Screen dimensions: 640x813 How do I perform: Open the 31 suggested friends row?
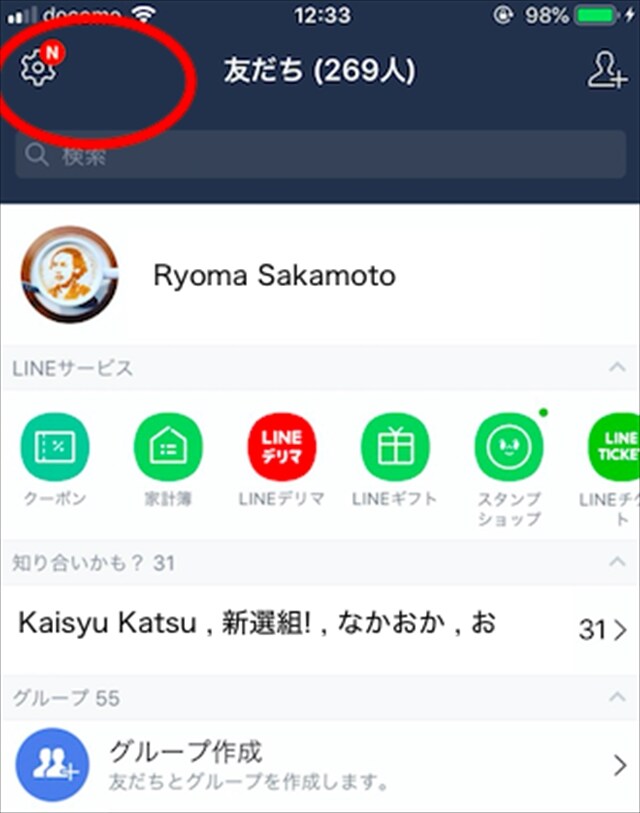[320, 628]
